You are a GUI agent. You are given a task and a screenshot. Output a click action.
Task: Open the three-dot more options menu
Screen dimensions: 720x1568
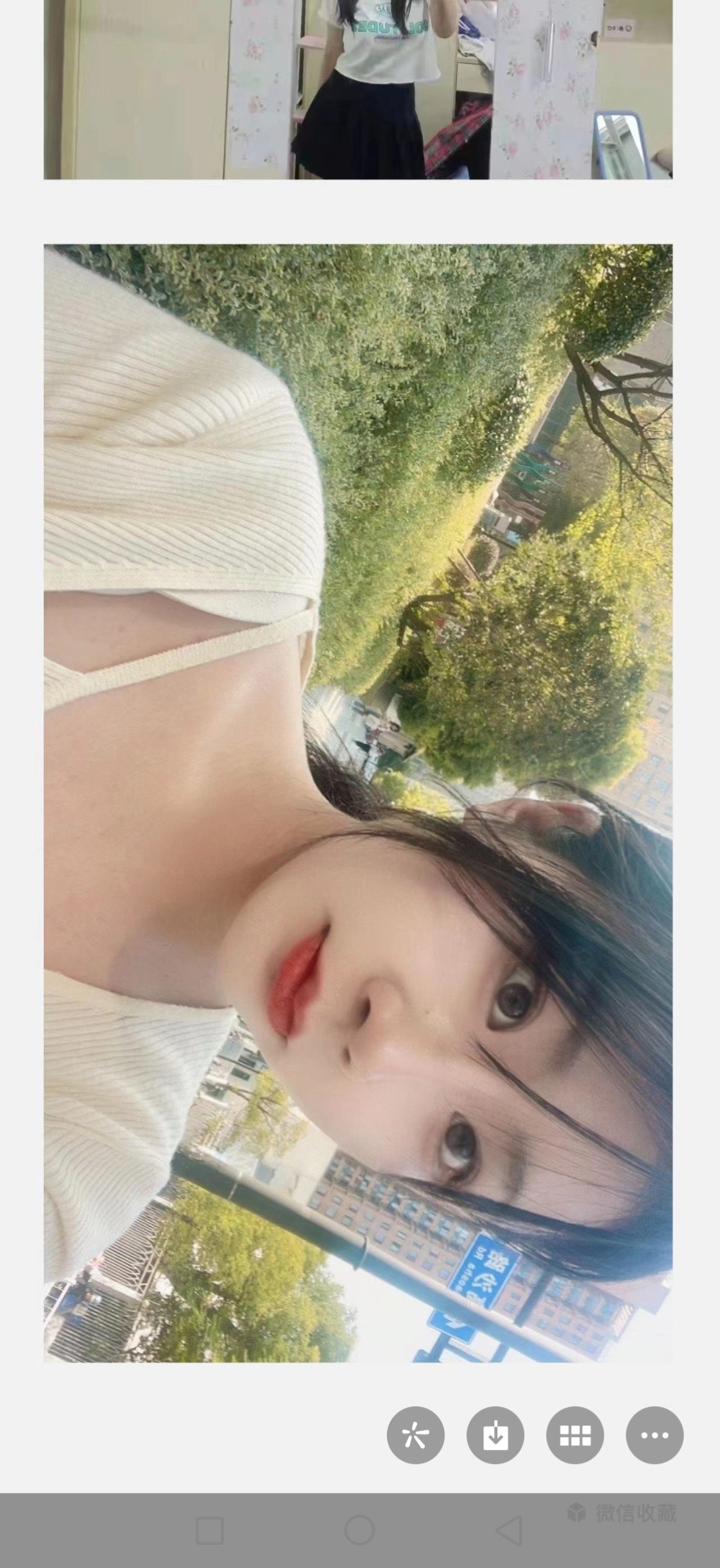coord(655,1435)
